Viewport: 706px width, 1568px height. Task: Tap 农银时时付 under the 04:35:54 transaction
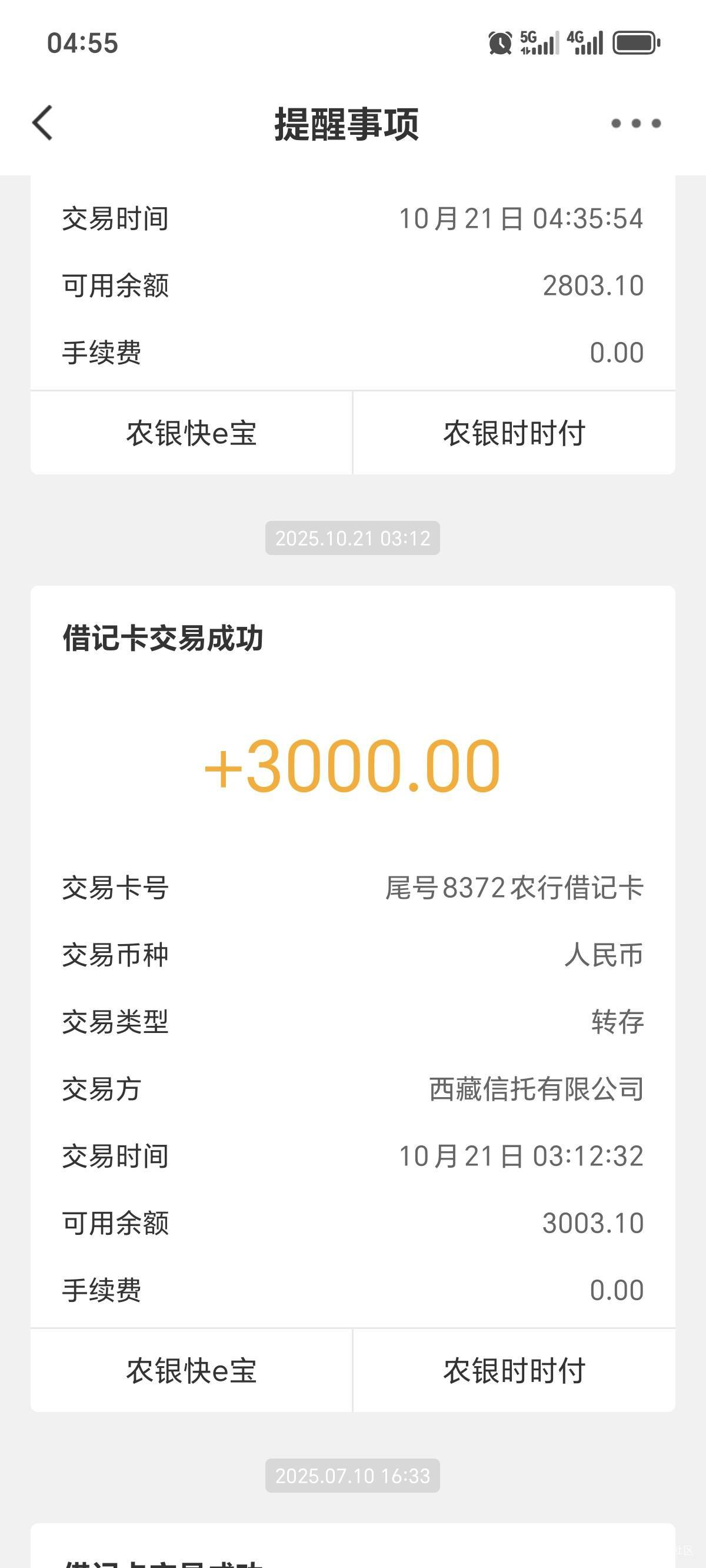pos(514,433)
